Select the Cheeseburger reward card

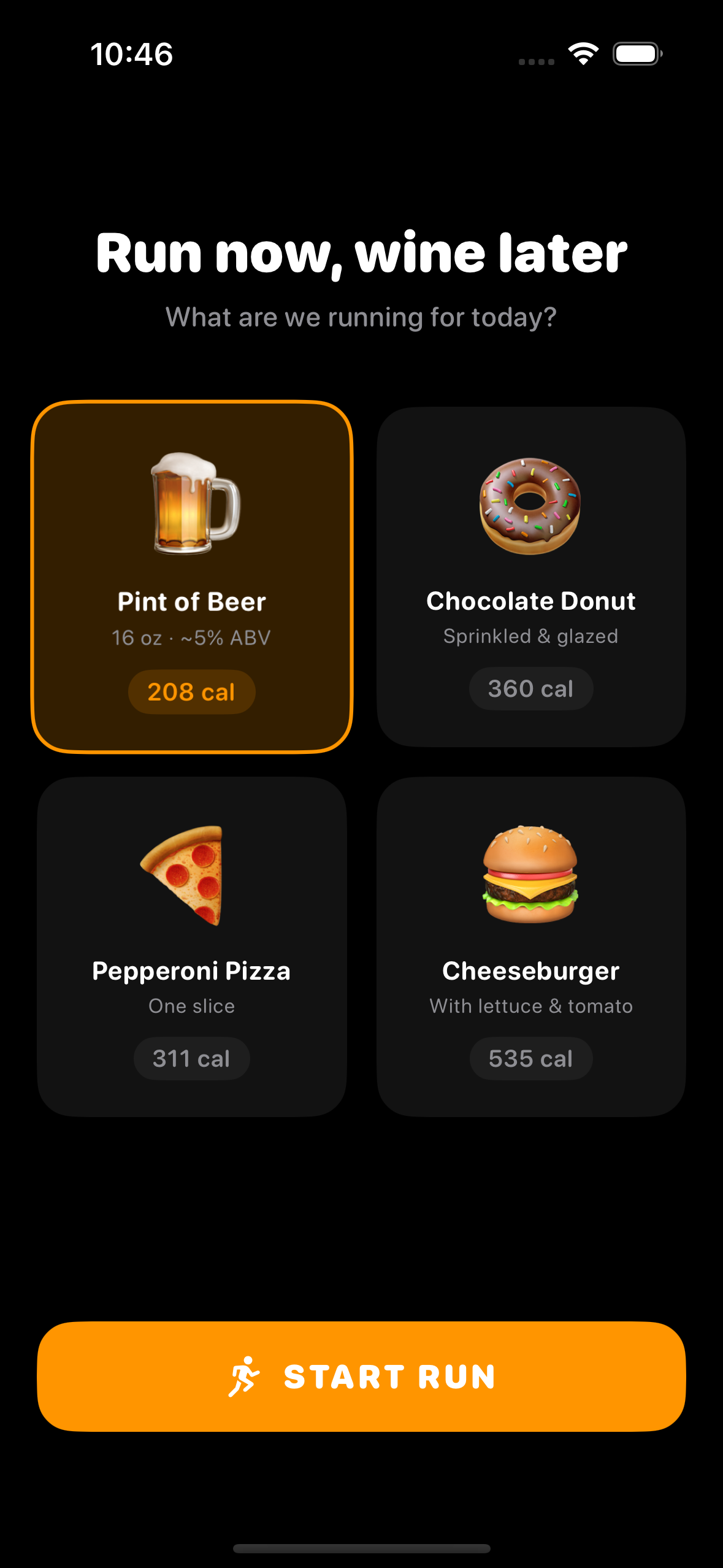pyautogui.click(x=531, y=947)
